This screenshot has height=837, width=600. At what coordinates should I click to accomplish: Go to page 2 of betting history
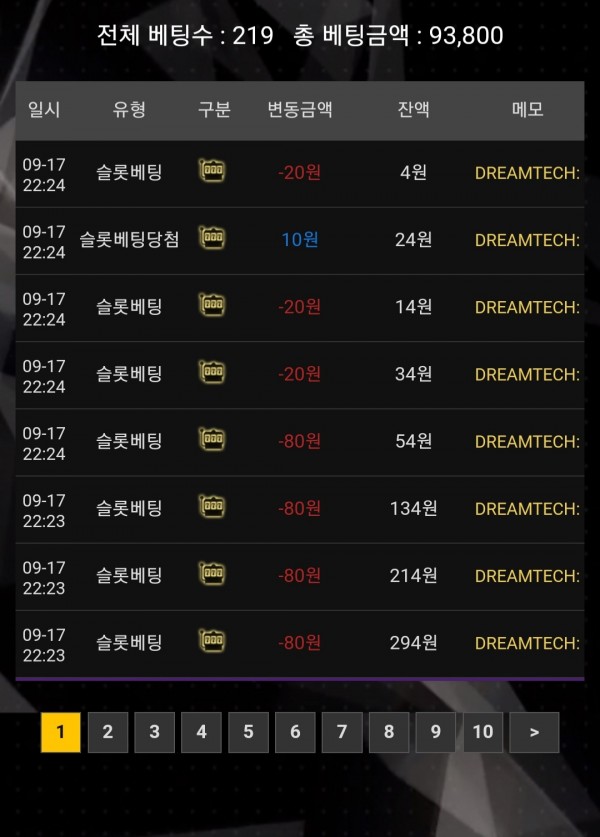[x=107, y=732]
